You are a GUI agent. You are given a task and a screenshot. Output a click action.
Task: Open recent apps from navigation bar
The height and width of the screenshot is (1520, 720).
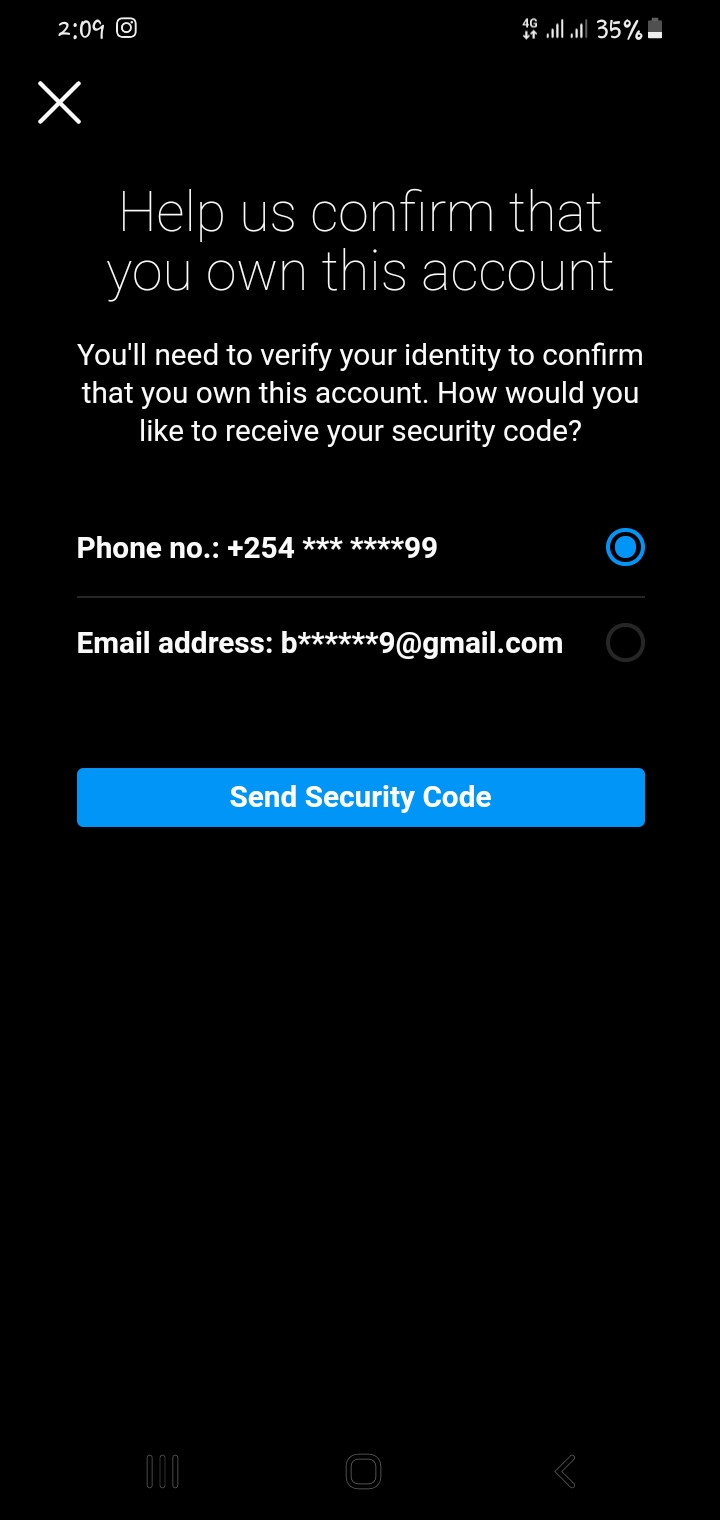(x=162, y=1471)
